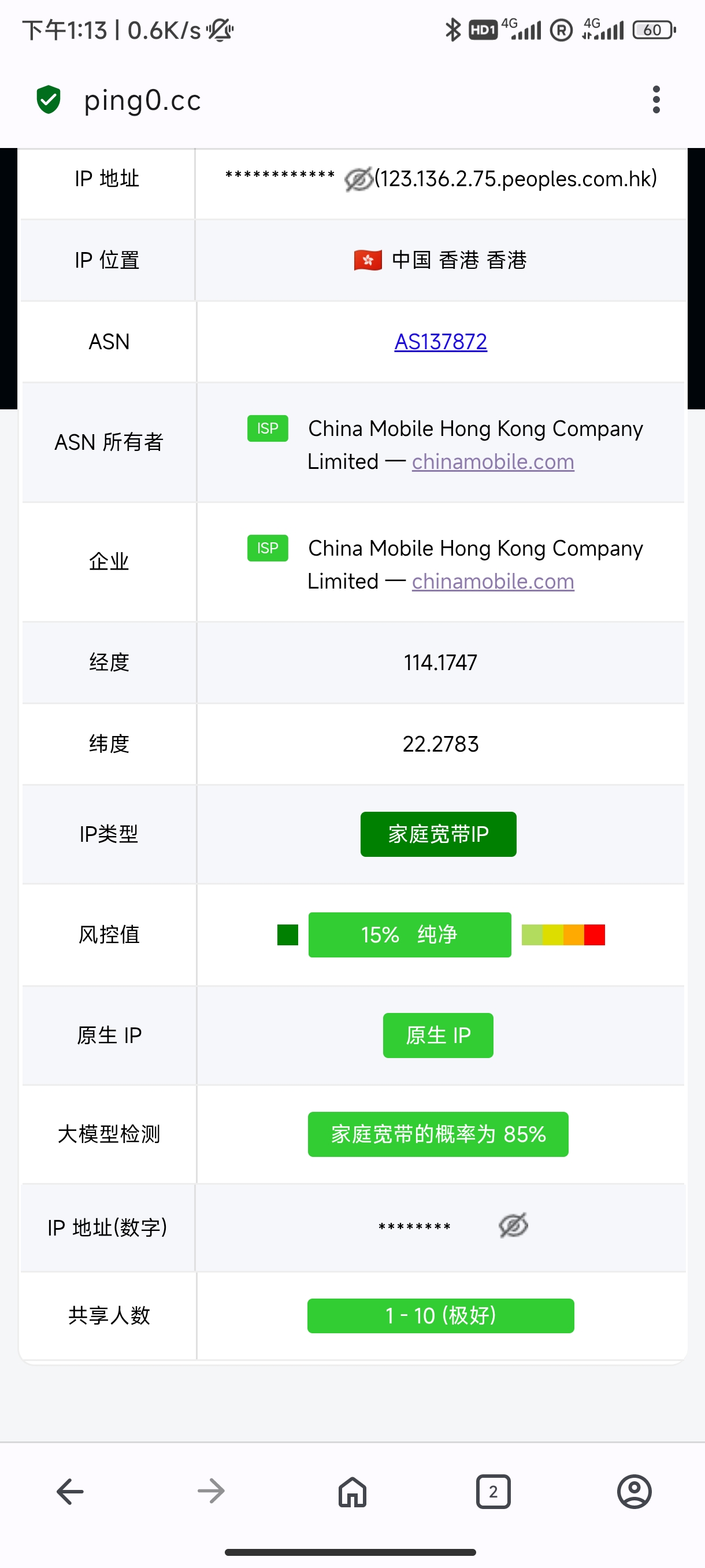705x1568 pixels.
Task: Tap the forward navigation arrow
Action: coord(210,1491)
